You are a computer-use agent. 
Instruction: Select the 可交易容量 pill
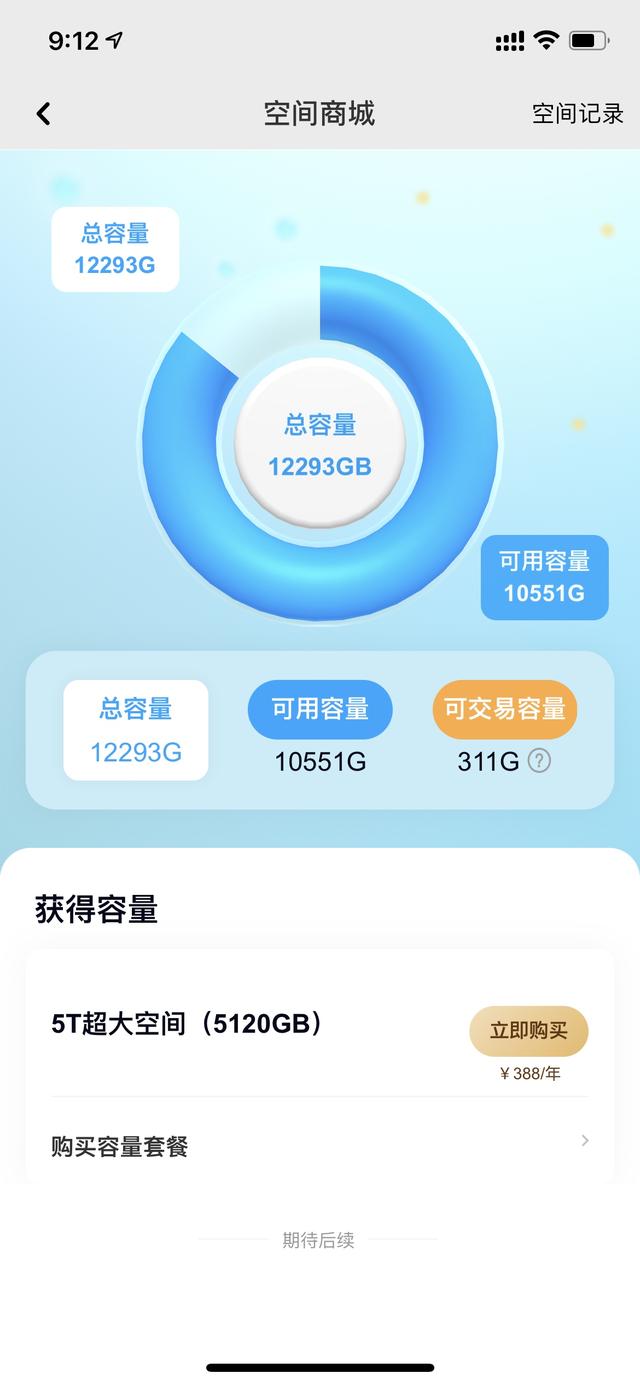click(504, 710)
